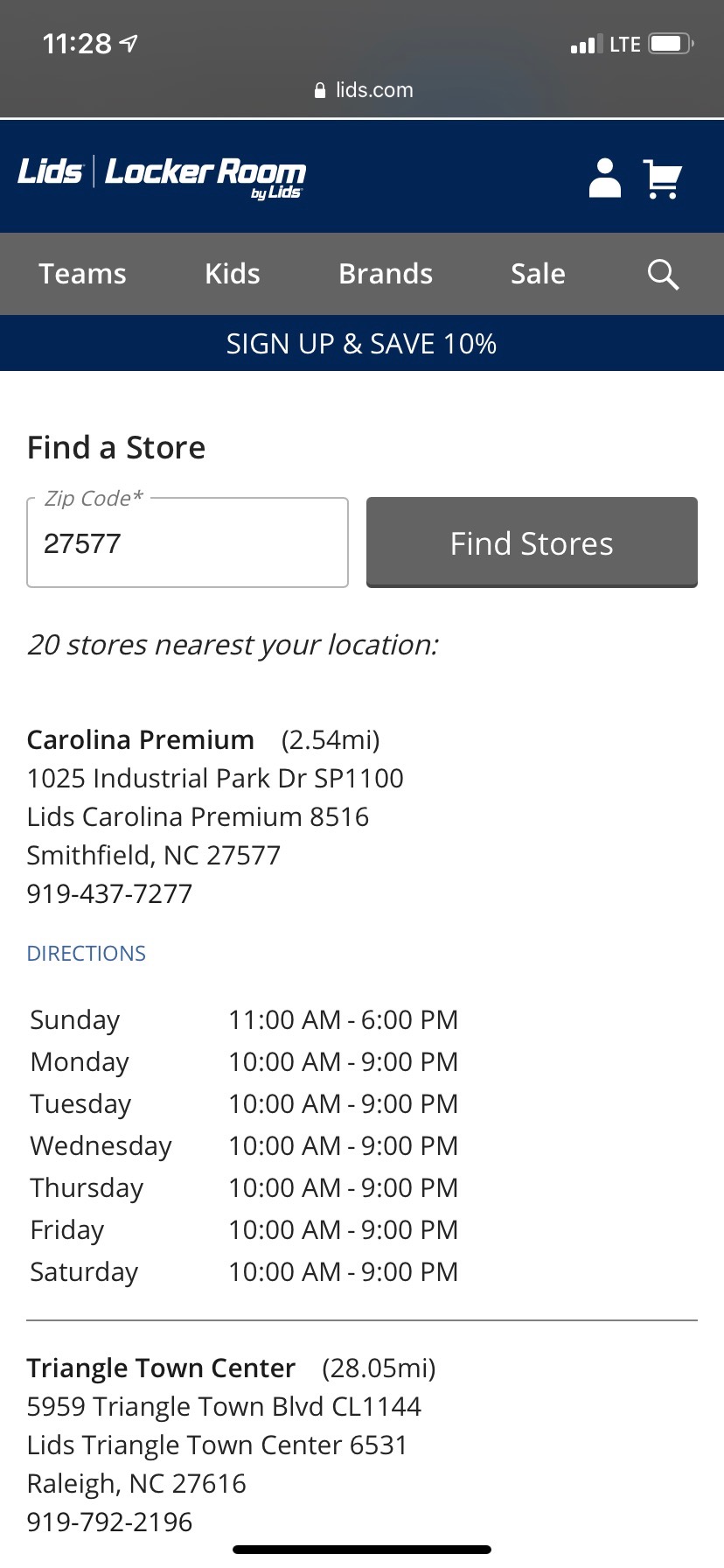Image resolution: width=724 pixels, height=1568 pixels.
Task: Tap the Find Stores button
Action: [532, 542]
